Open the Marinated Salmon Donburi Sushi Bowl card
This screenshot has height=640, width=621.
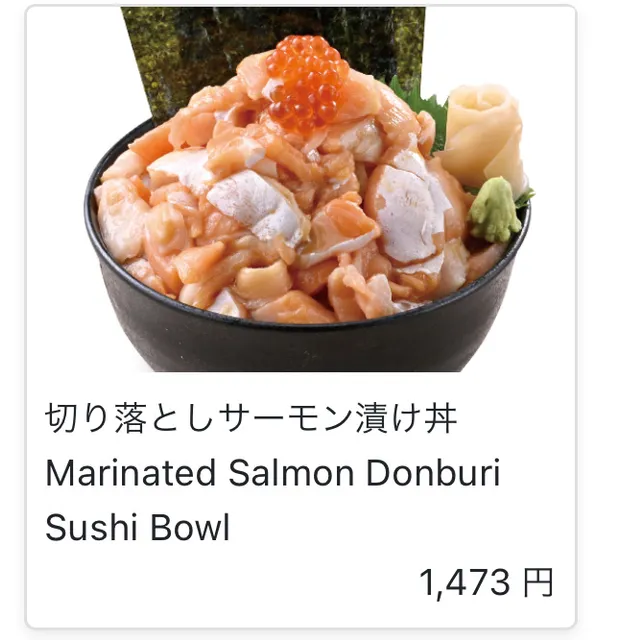[300, 320]
